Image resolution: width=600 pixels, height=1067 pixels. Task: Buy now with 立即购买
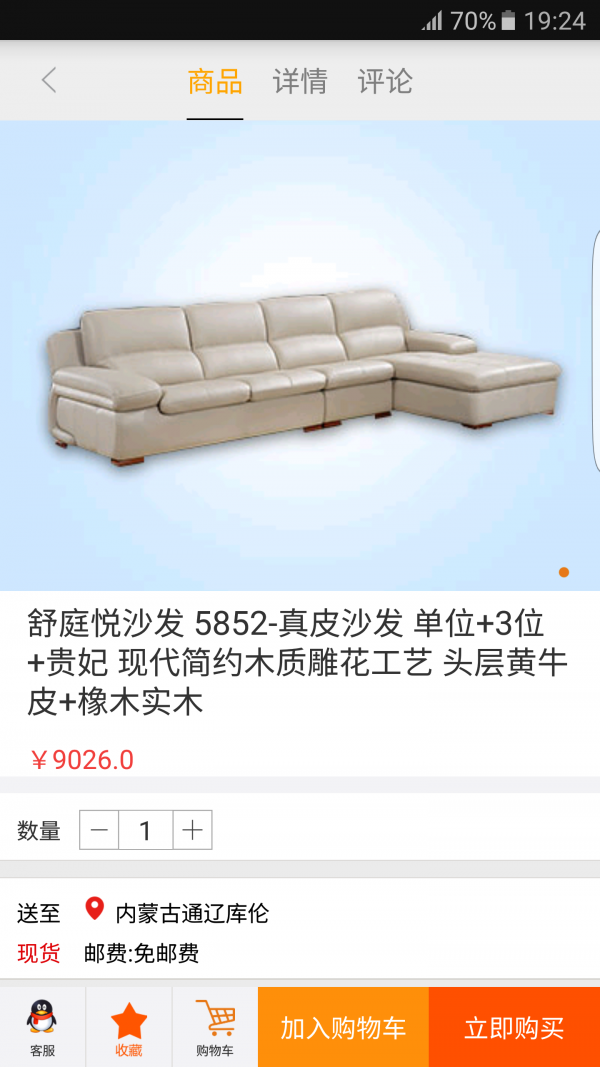click(514, 1027)
